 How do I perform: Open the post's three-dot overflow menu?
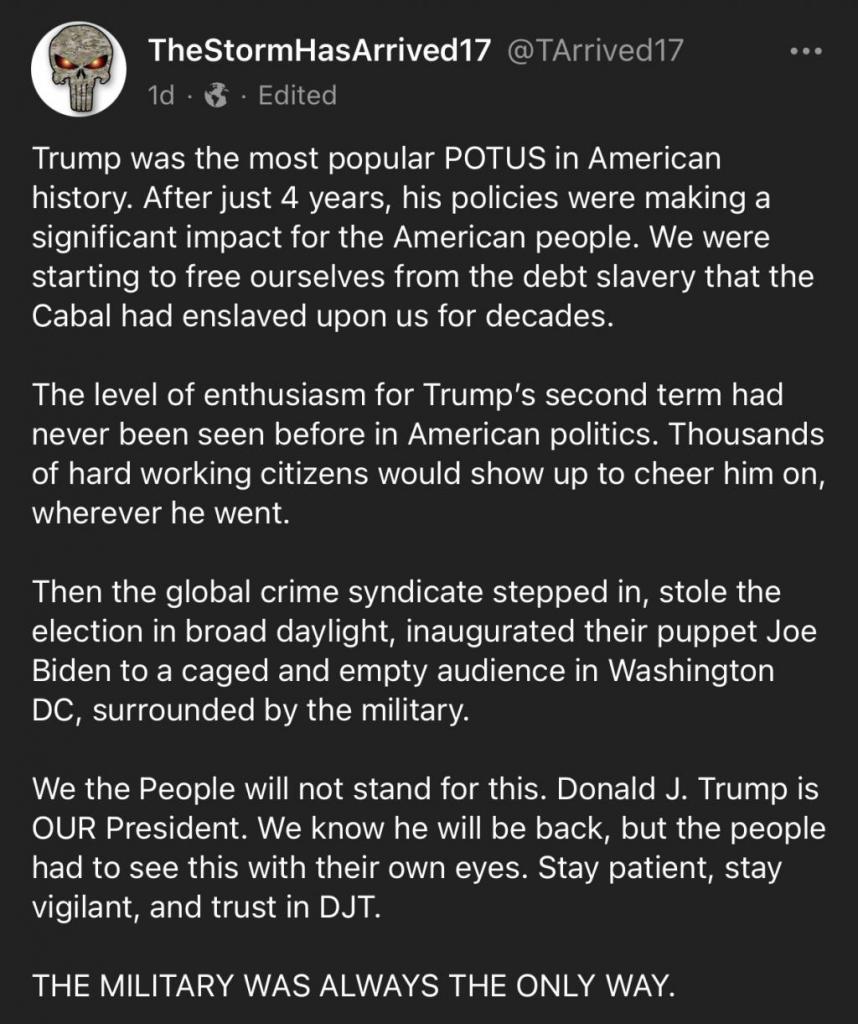pyautogui.click(x=805, y=51)
